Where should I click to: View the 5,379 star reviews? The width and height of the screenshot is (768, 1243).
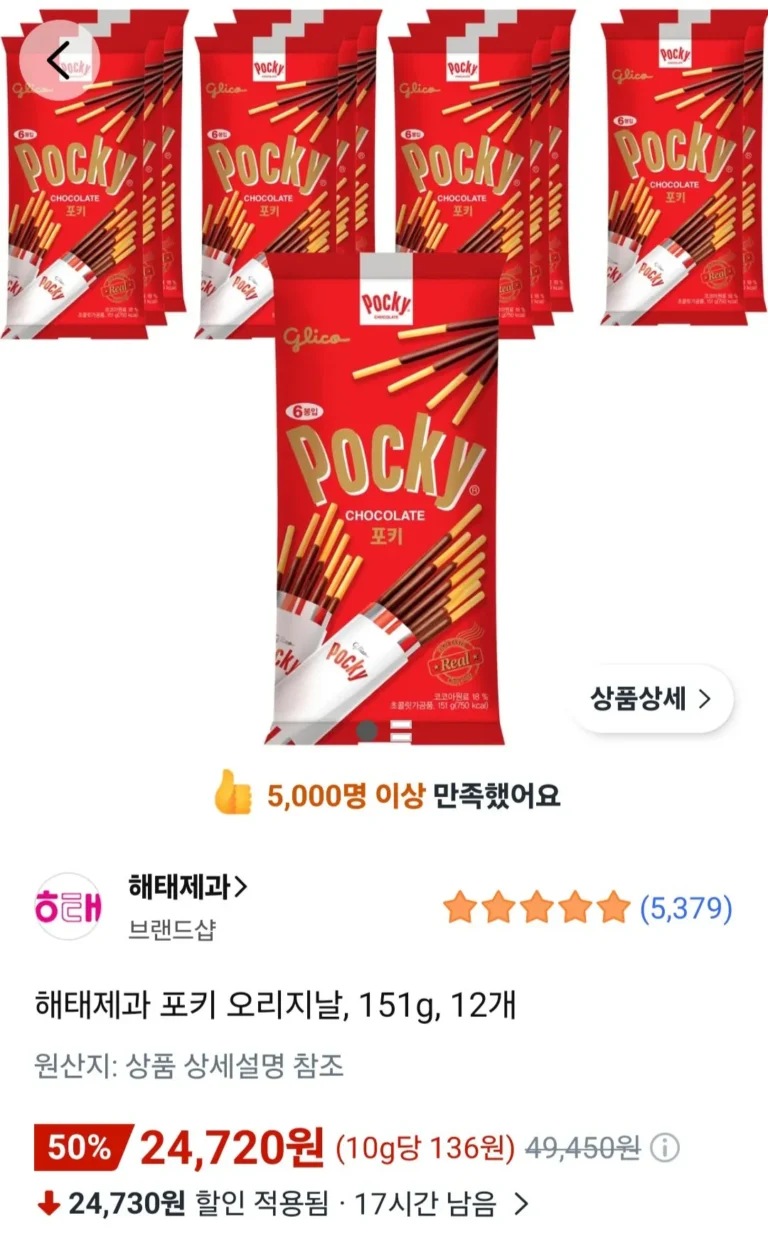(x=588, y=908)
